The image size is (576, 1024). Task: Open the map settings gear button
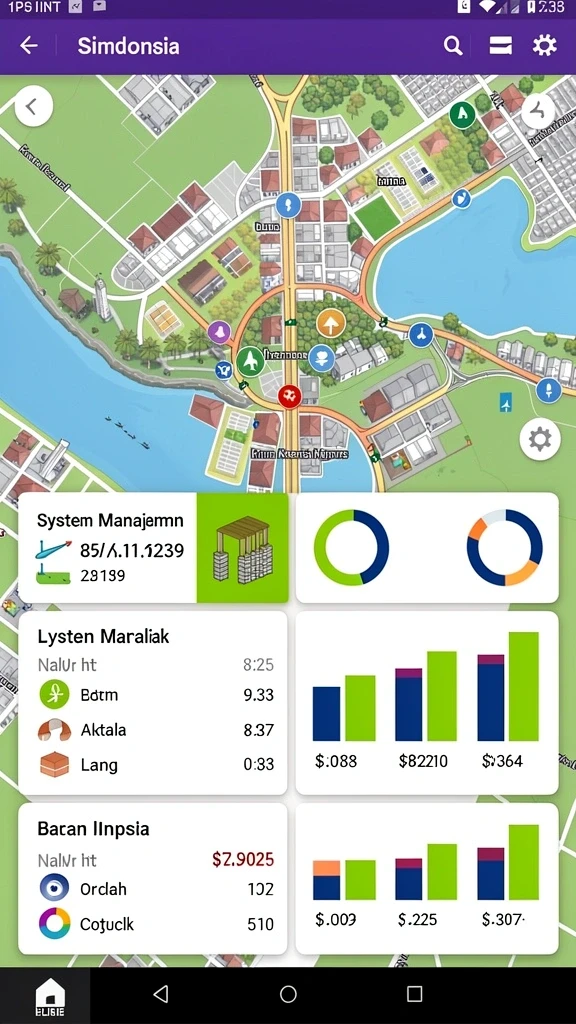point(539,440)
